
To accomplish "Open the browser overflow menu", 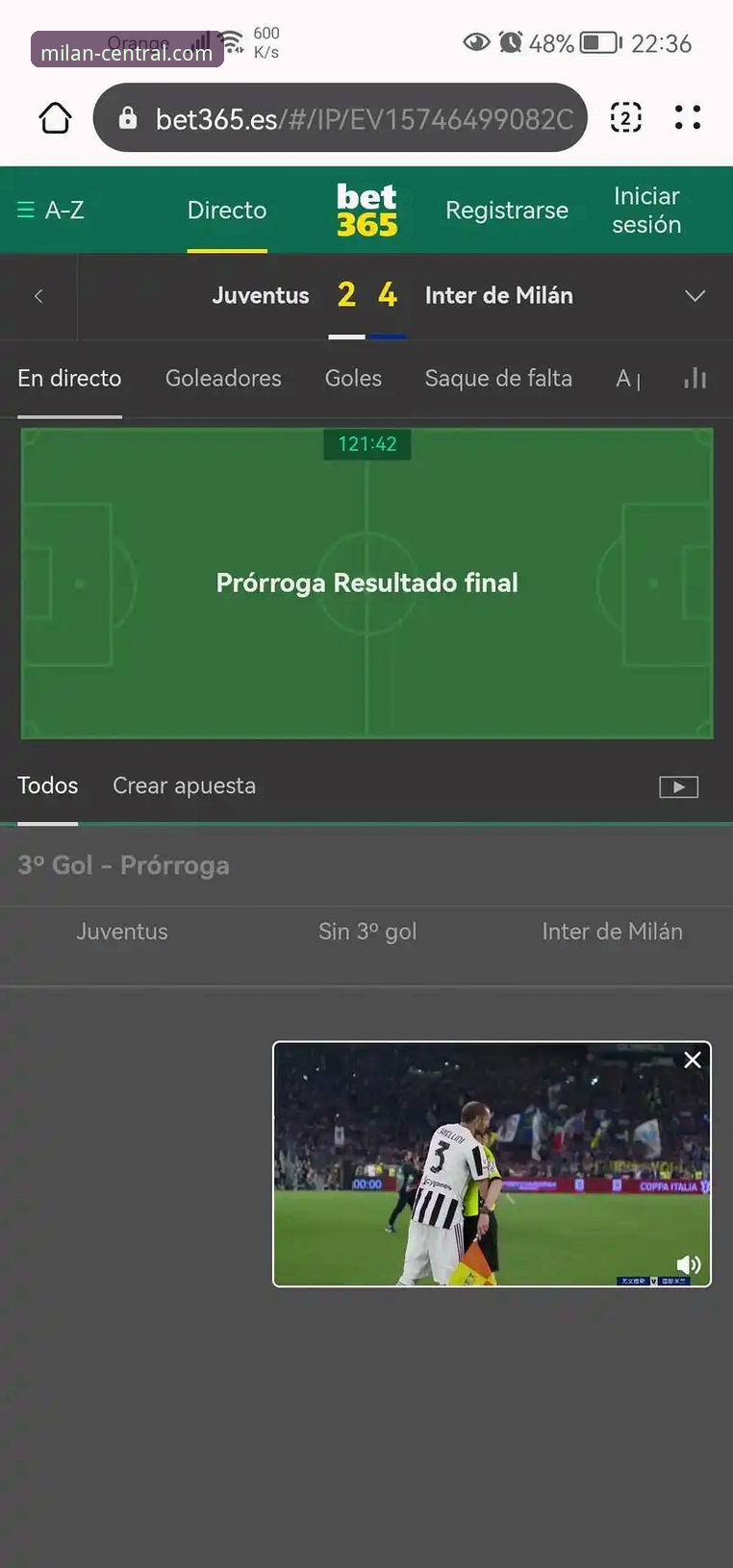I will coord(688,118).
